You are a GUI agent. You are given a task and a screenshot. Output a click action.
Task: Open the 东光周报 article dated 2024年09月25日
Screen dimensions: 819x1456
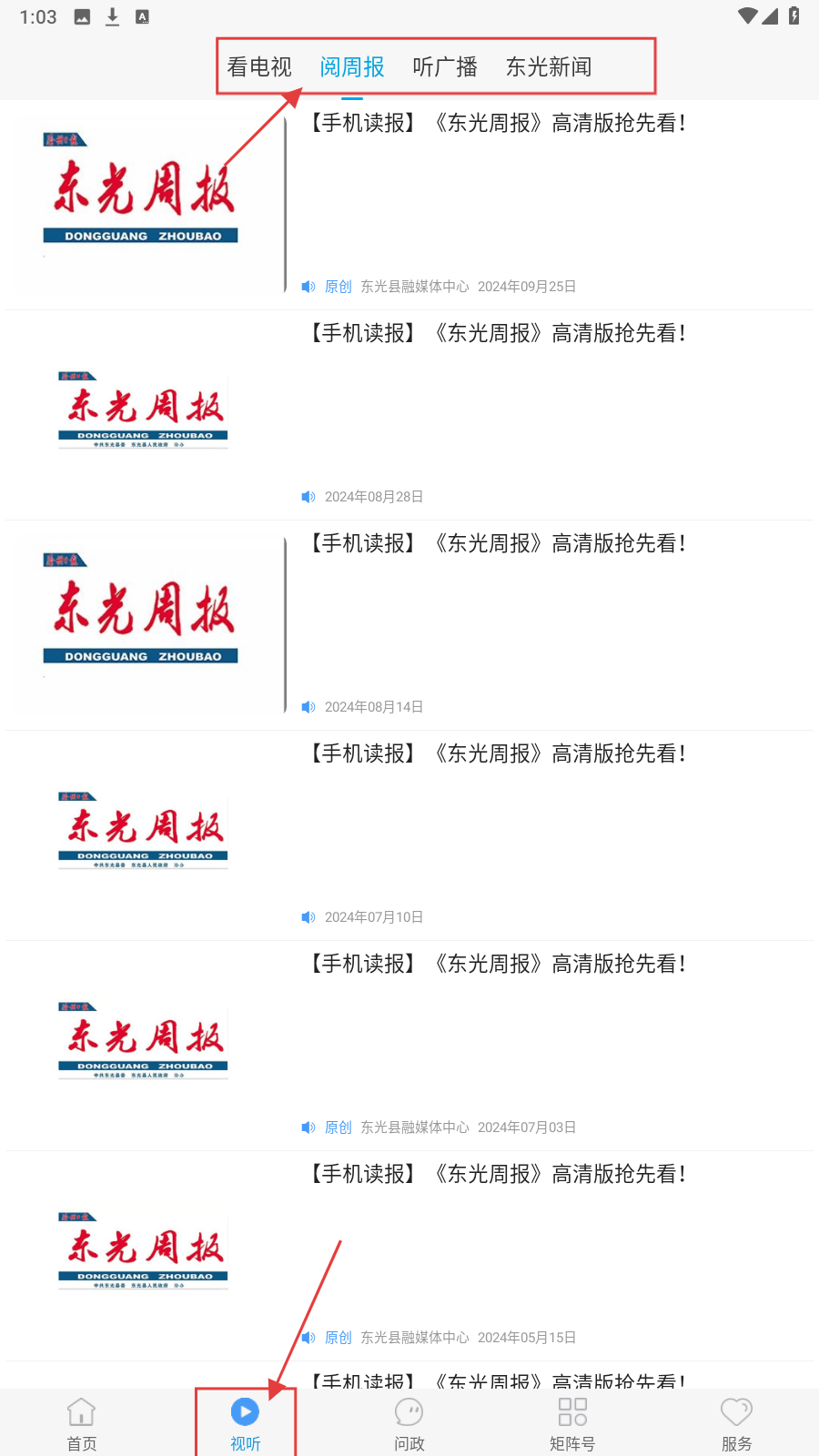click(x=498, y=124)
